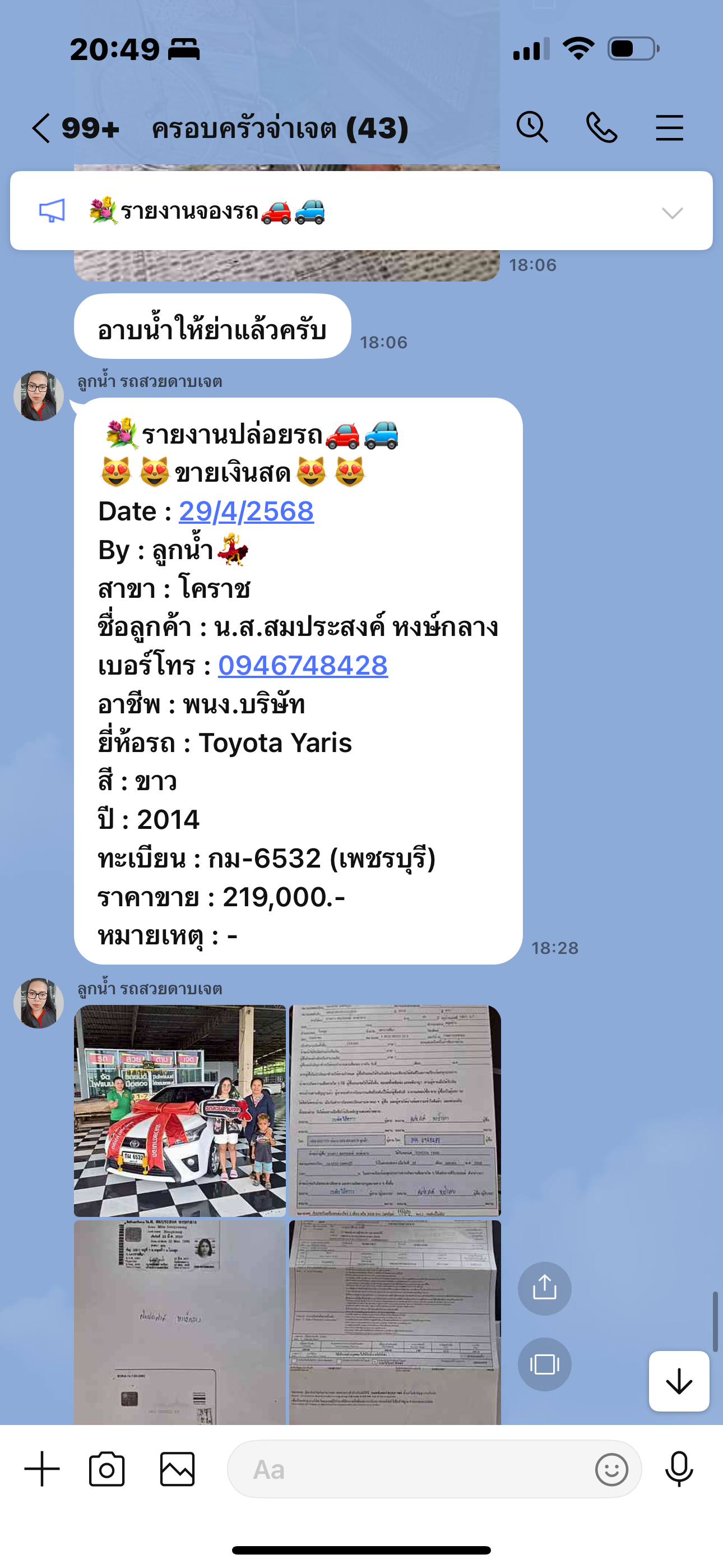Start a group voice call
723x1568 pixels.
point(601,128)
